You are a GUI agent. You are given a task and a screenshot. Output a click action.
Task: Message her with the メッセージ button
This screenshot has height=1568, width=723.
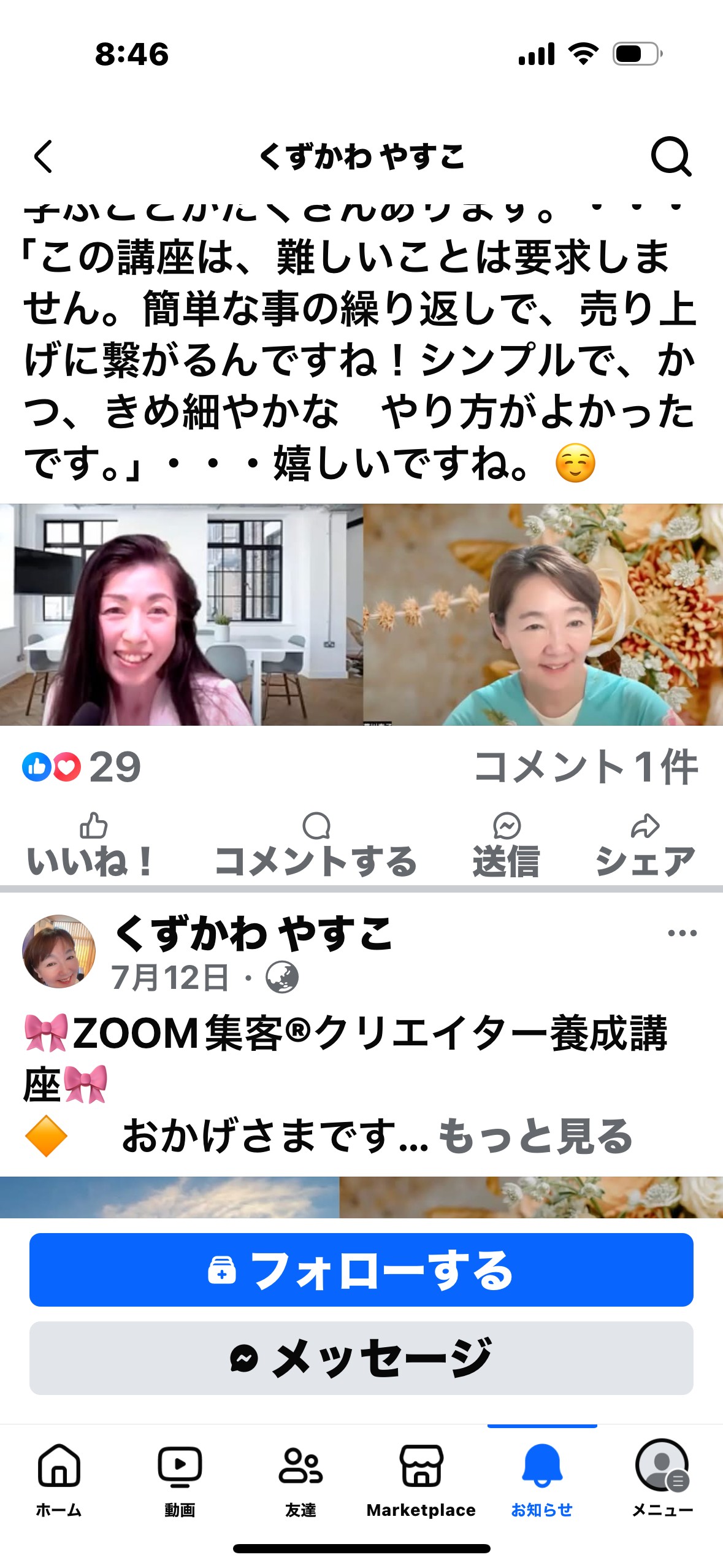[361, 1358]
